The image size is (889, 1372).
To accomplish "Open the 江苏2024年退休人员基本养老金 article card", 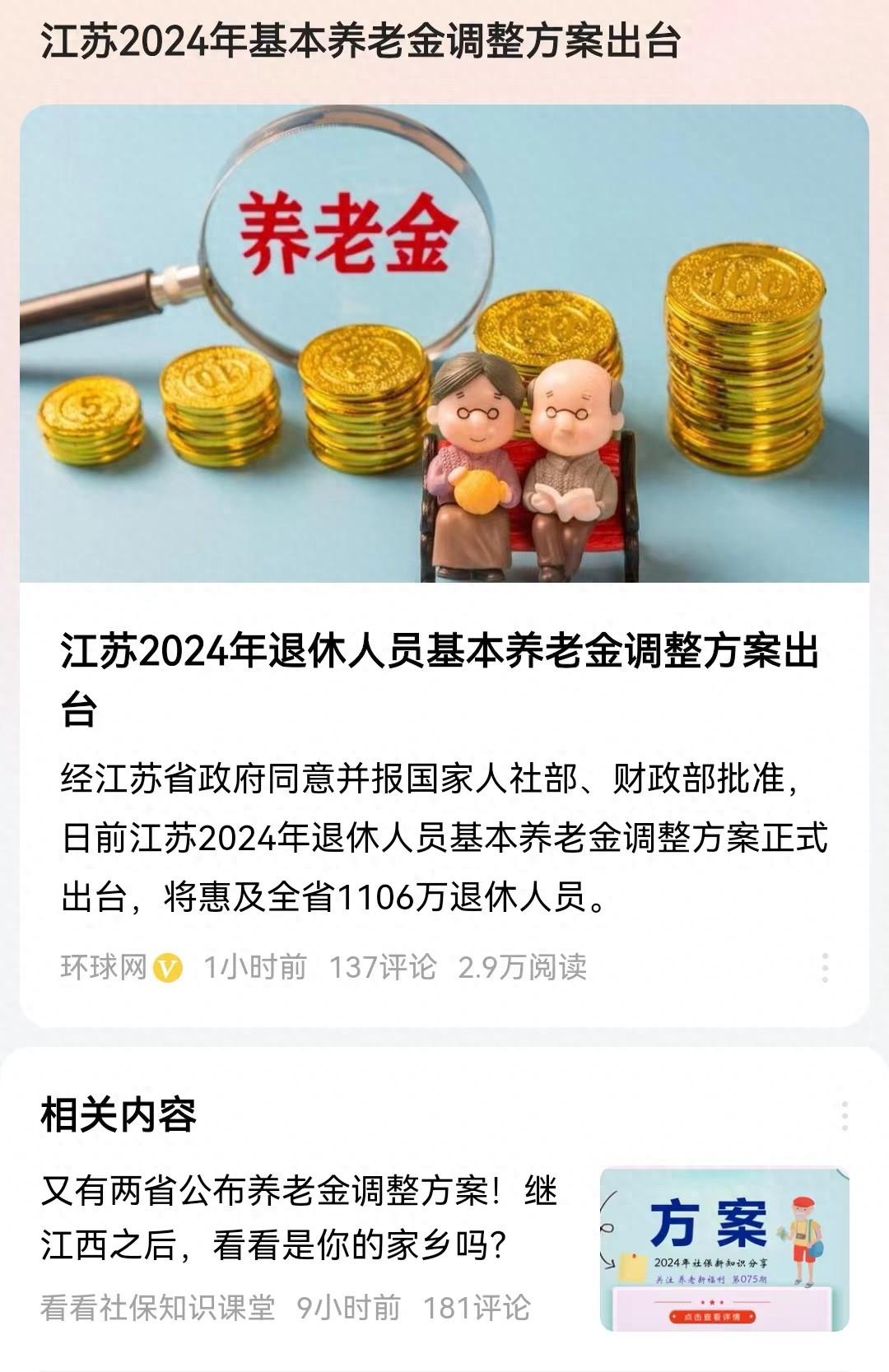I will pos(440,678).
